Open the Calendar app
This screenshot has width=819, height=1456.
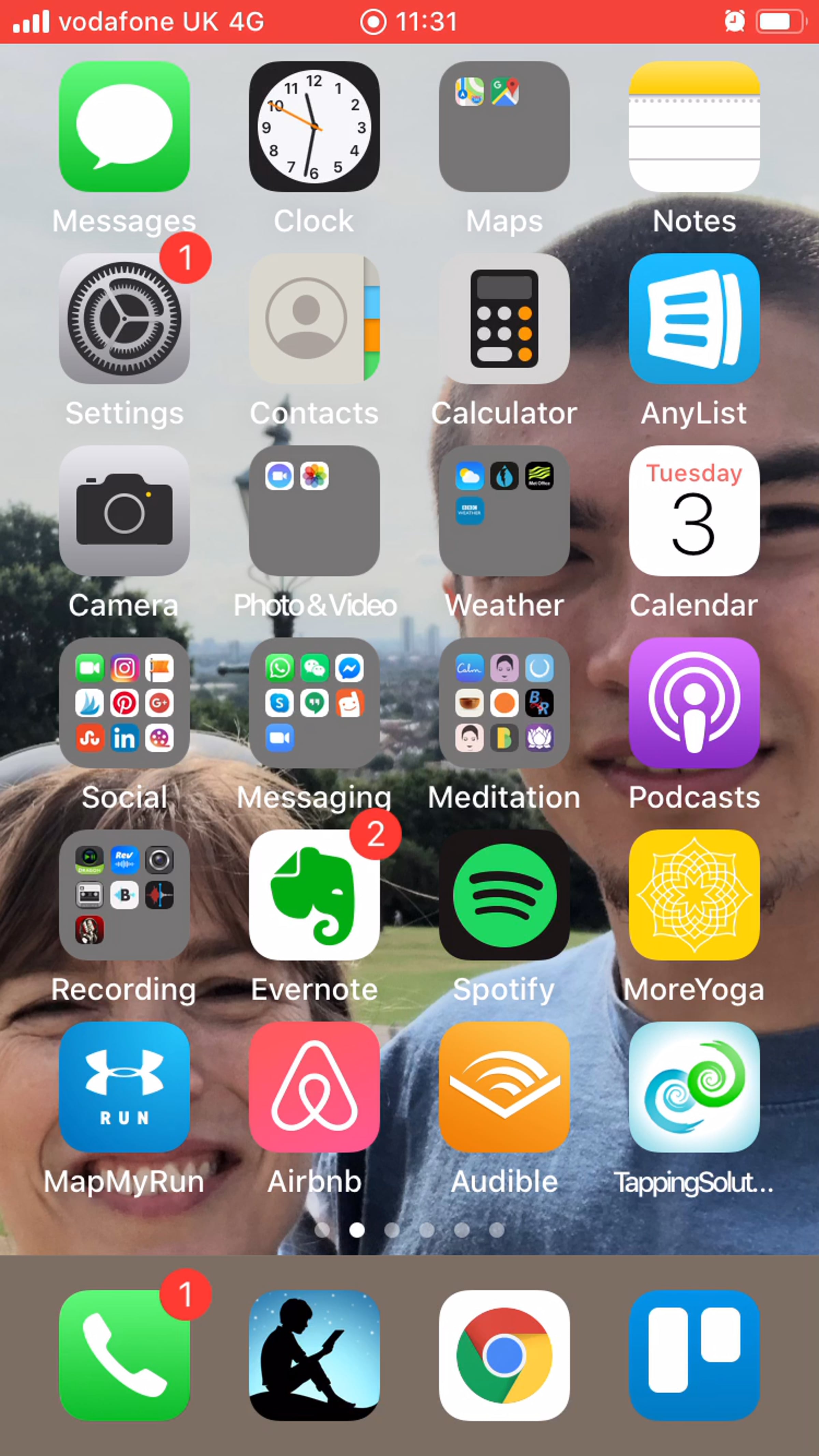pos(694,511)
